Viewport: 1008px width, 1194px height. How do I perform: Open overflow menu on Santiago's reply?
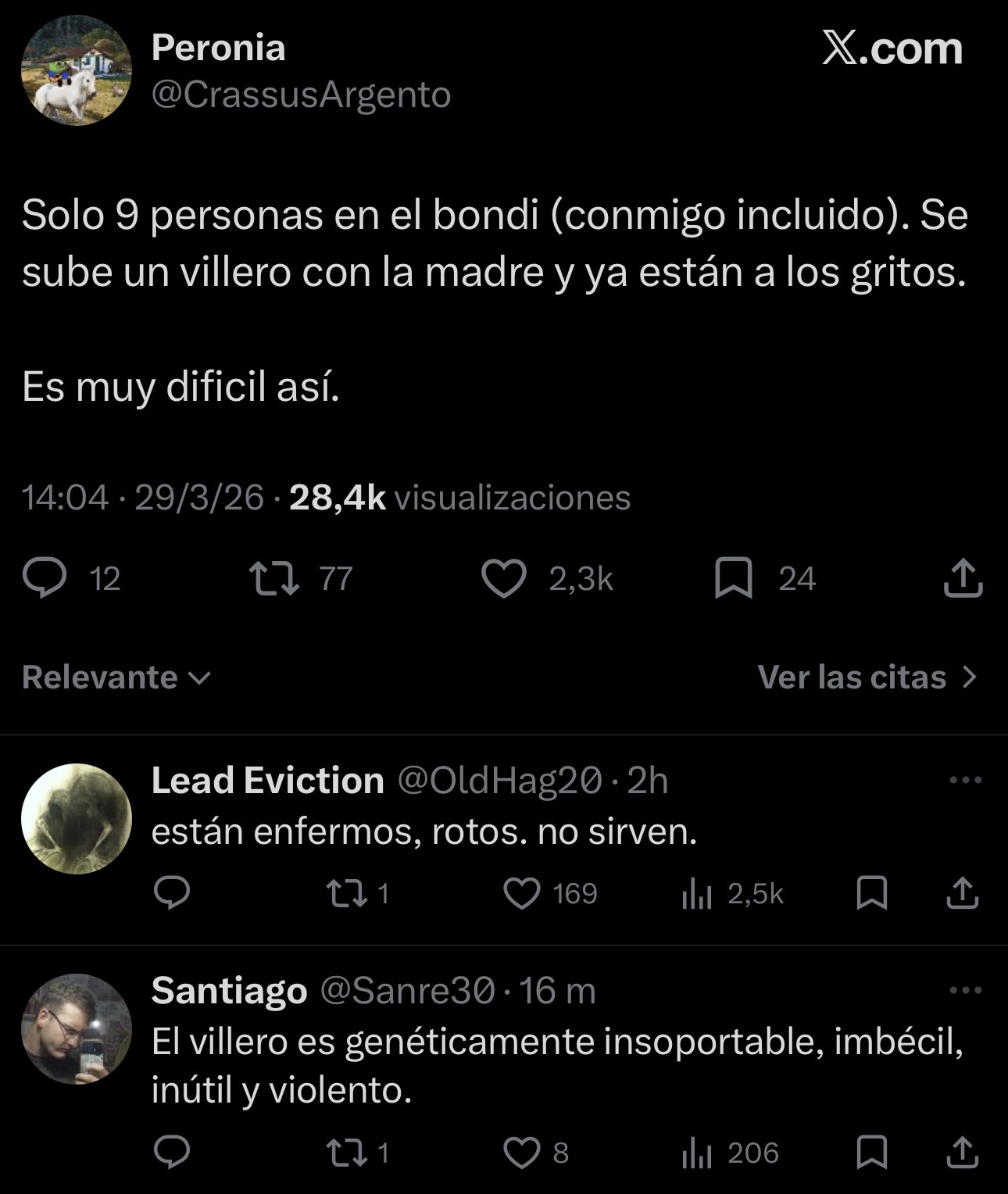(x=965, y=990)
